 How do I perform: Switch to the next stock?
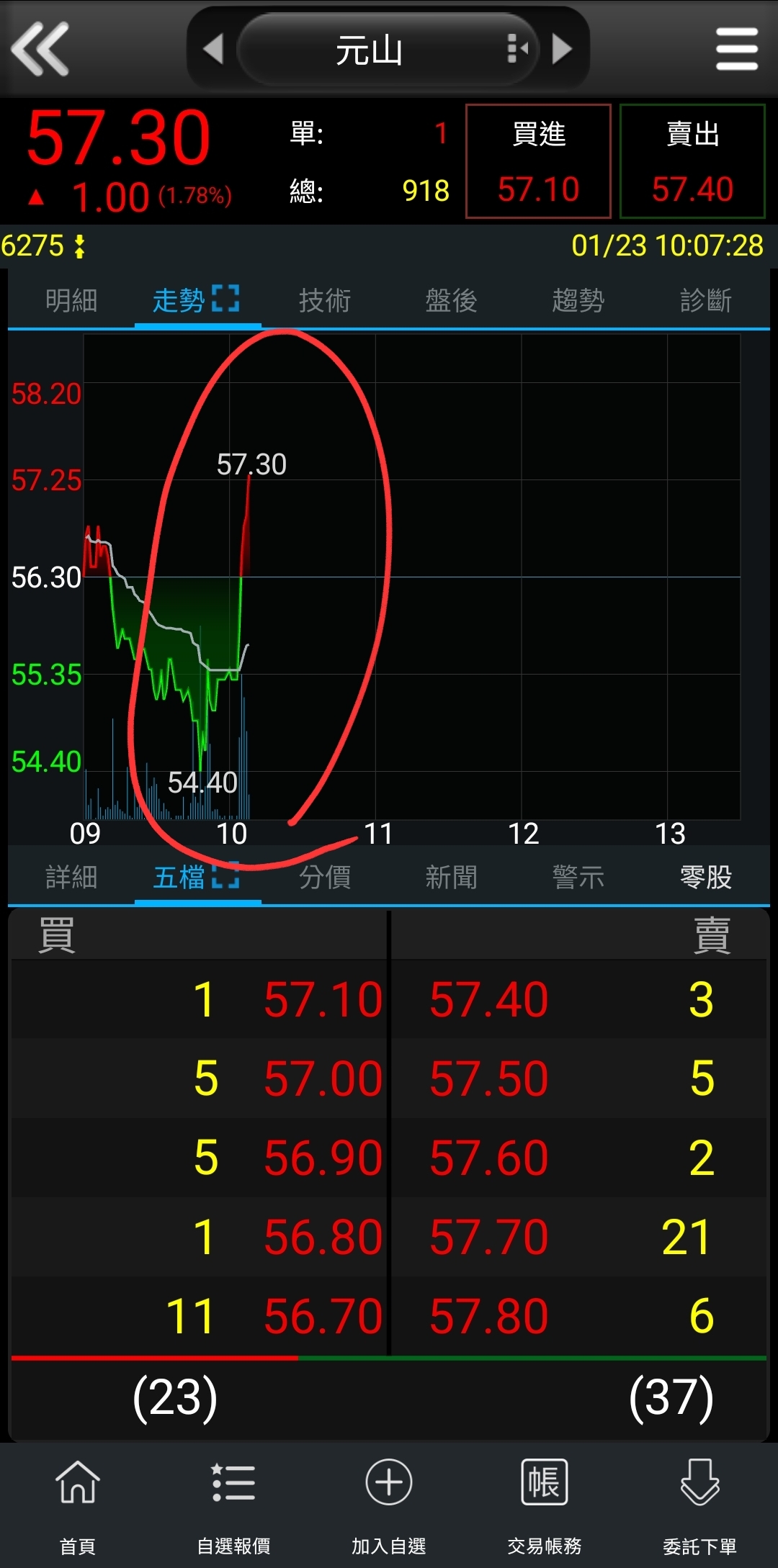coord(562,49)
